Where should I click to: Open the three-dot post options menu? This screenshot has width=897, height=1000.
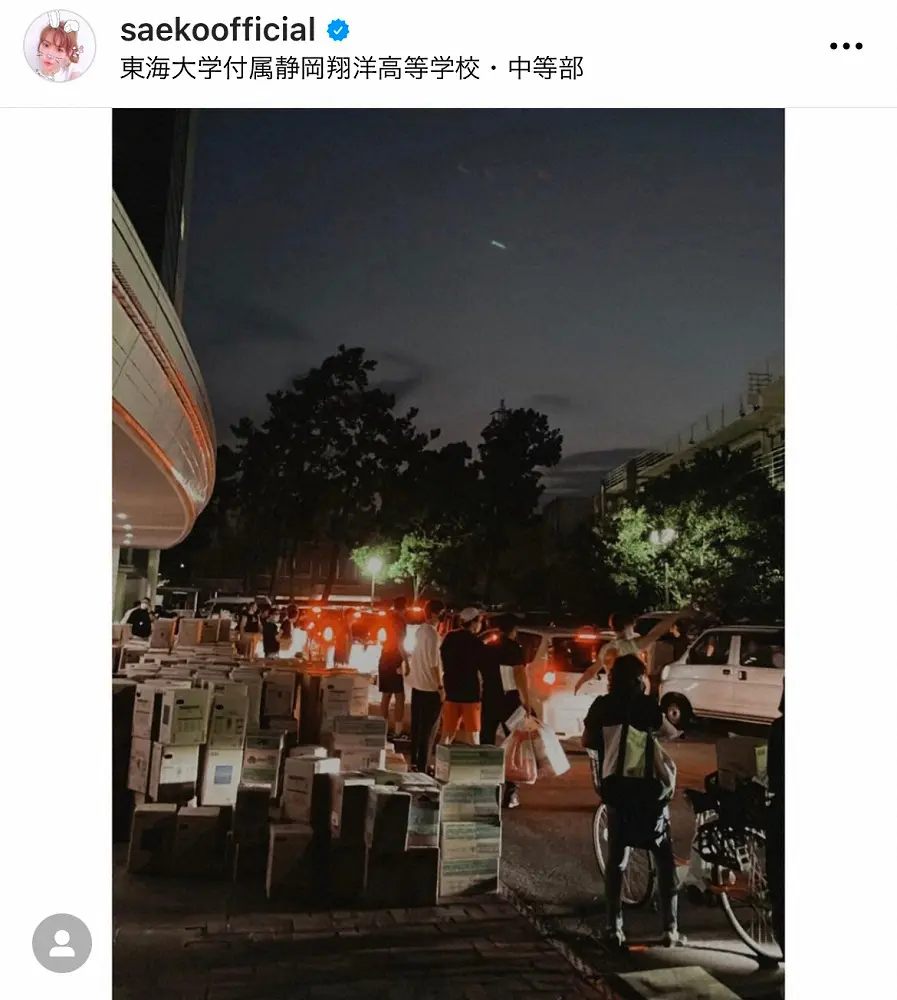pos(845,46)
